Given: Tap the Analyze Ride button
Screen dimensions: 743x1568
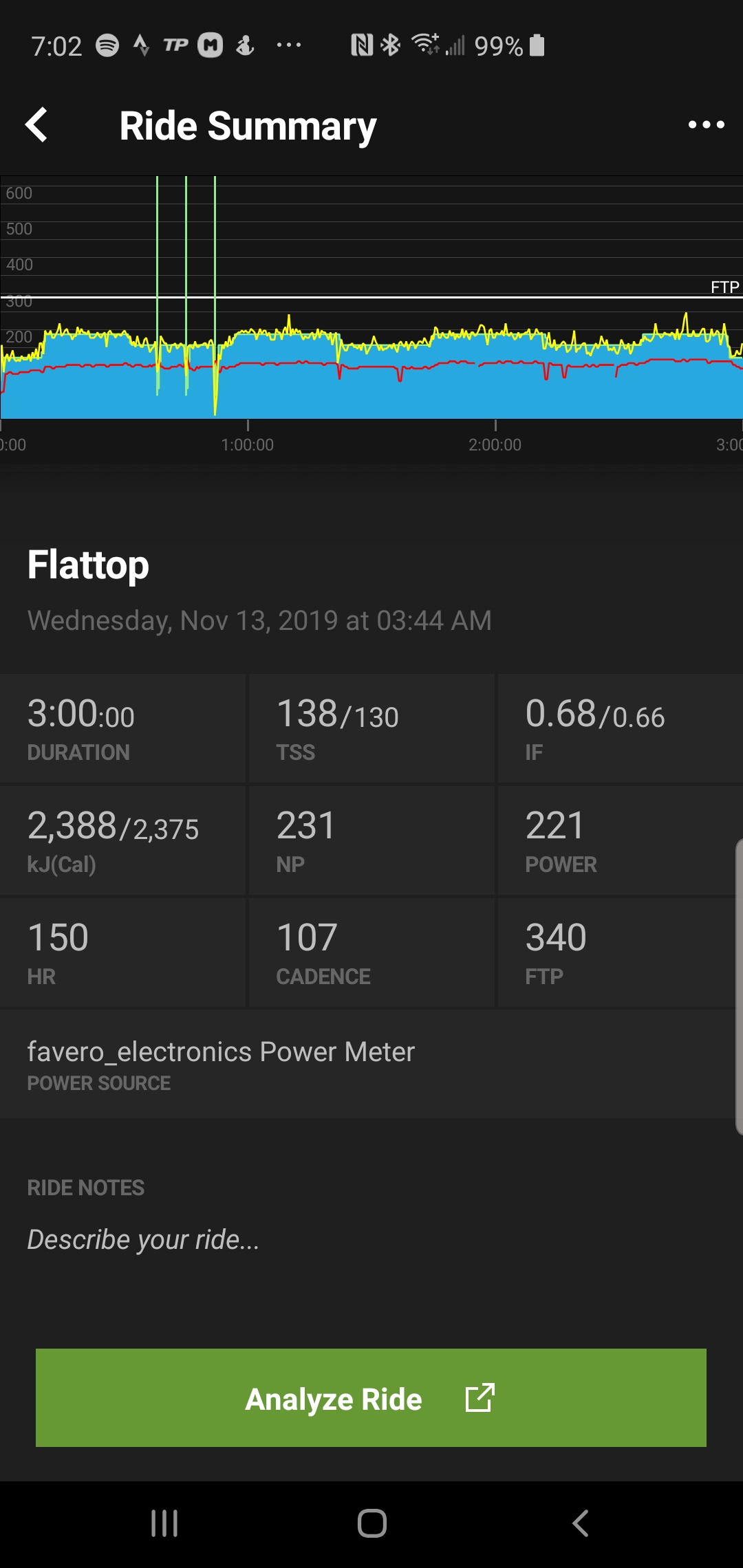Looking at the screenshot, I should (x=371, y=1397).
